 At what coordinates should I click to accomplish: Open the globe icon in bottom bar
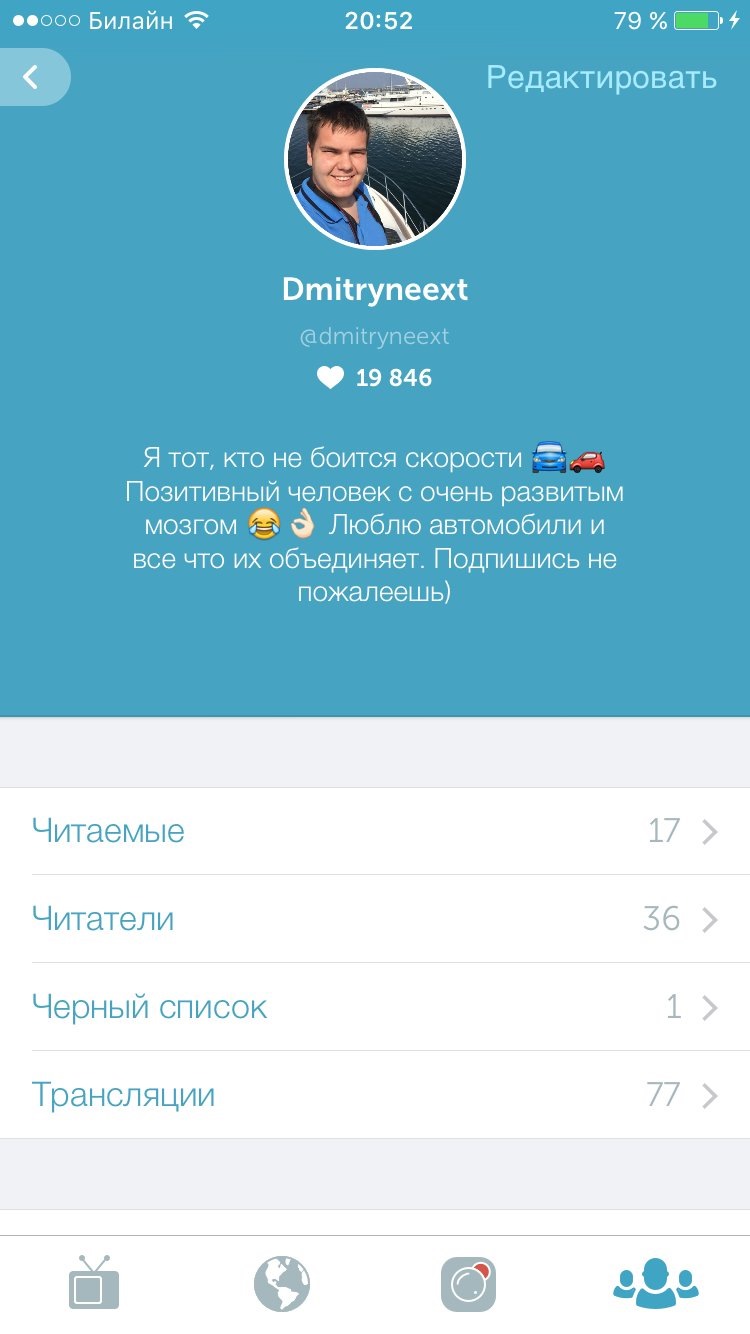281,1286
